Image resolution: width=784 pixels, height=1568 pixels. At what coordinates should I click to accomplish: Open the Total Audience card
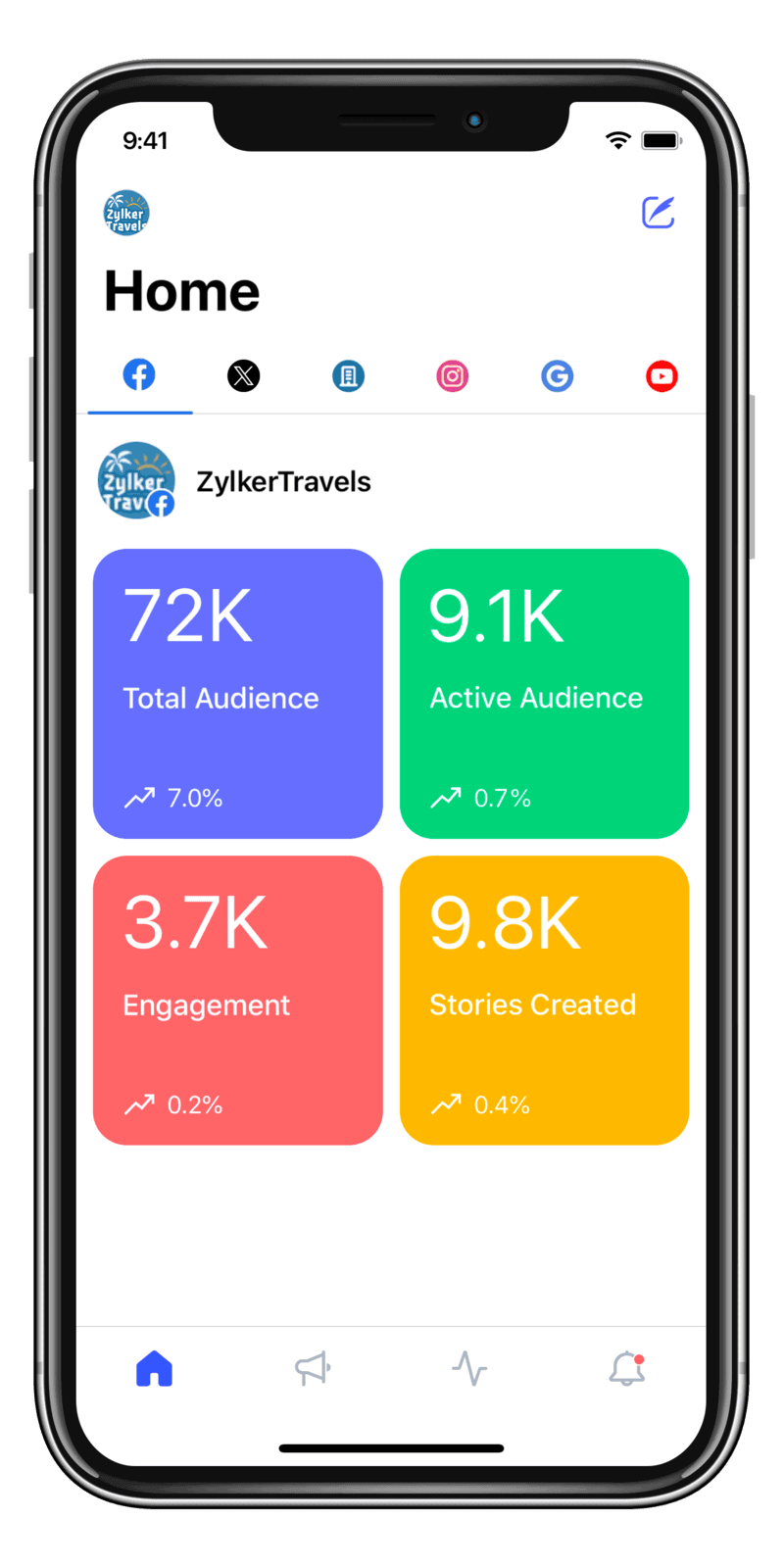click(x=237, y=693)
